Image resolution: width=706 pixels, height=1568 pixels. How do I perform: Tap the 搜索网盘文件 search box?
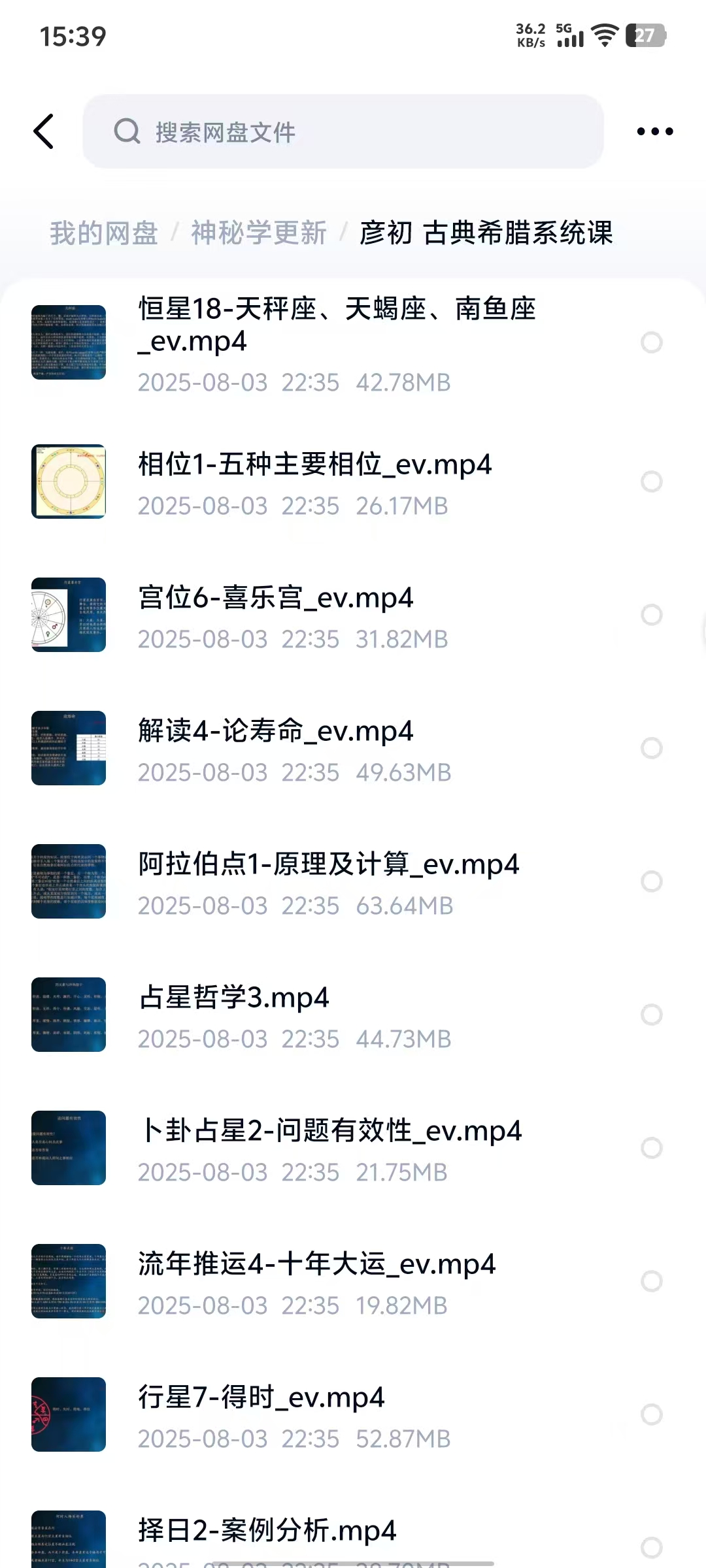click(343, 131)
